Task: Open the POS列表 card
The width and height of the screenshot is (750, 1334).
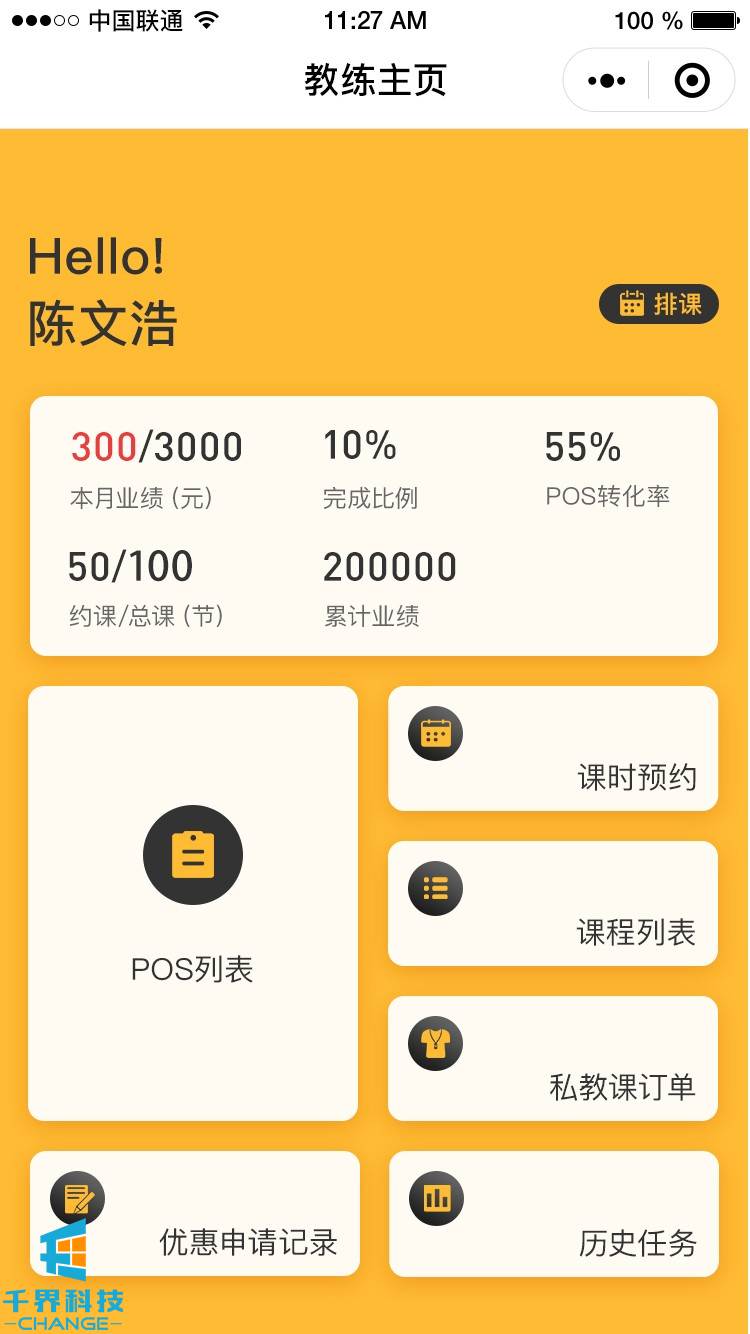Action: 193,903
